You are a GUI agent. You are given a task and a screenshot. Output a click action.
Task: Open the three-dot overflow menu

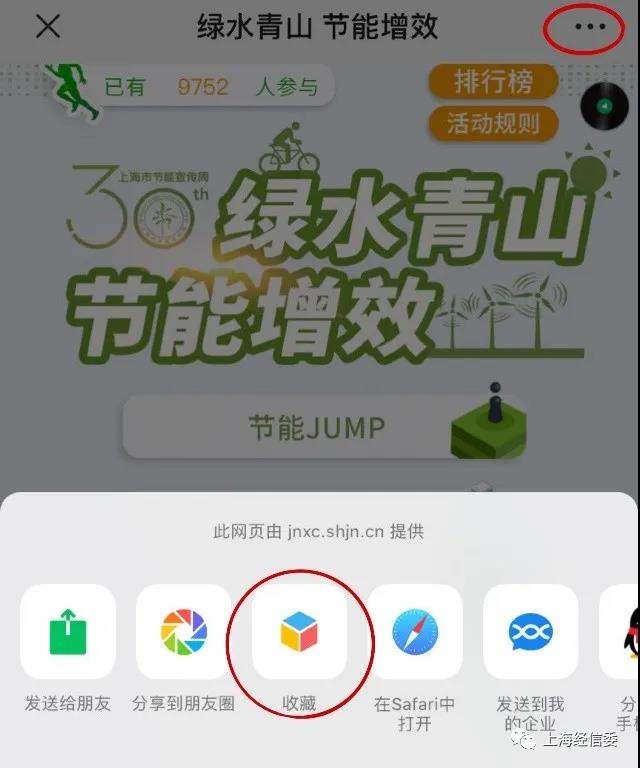pos(590,27)
